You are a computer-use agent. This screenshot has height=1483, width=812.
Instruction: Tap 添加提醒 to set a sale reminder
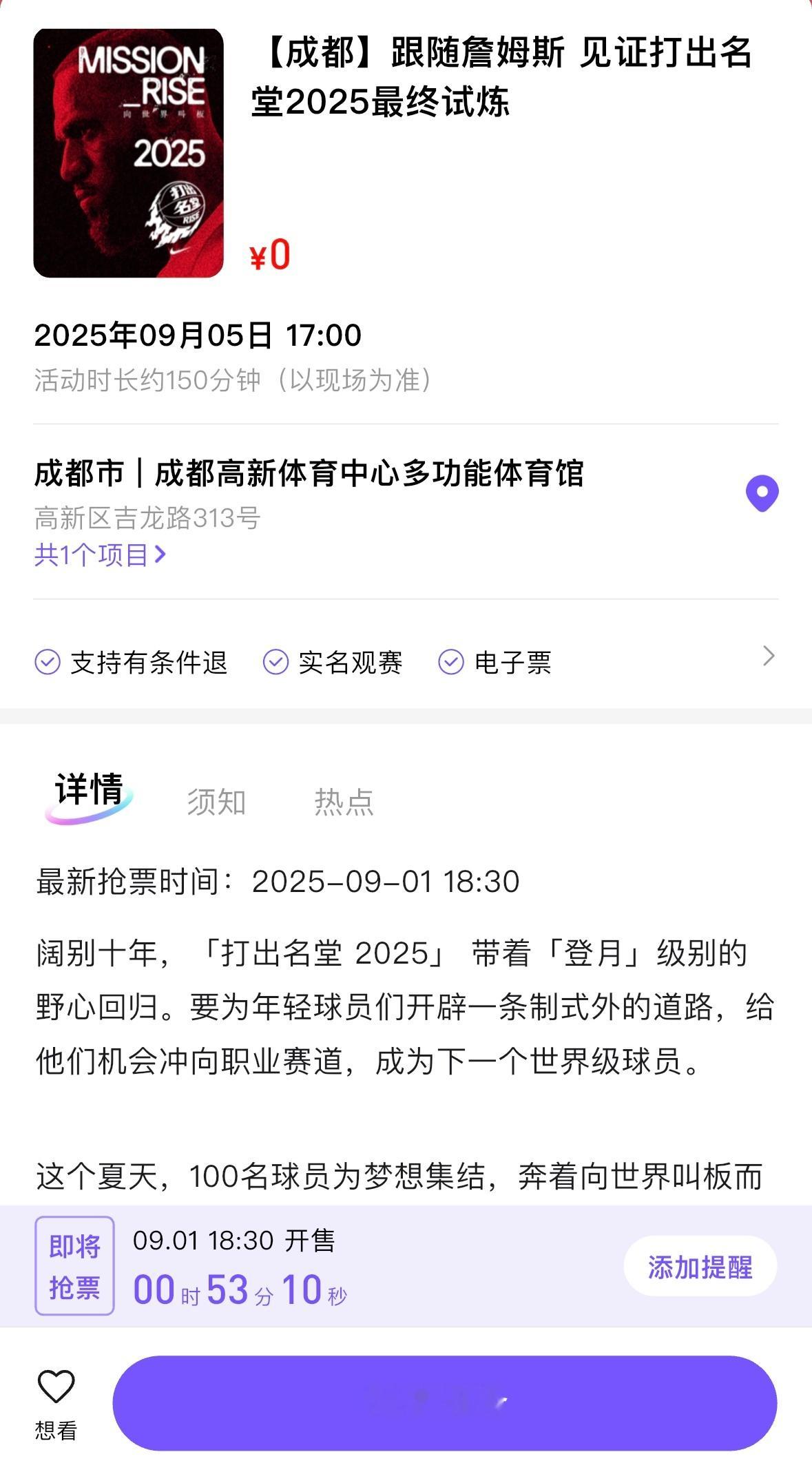[700, 1267]
